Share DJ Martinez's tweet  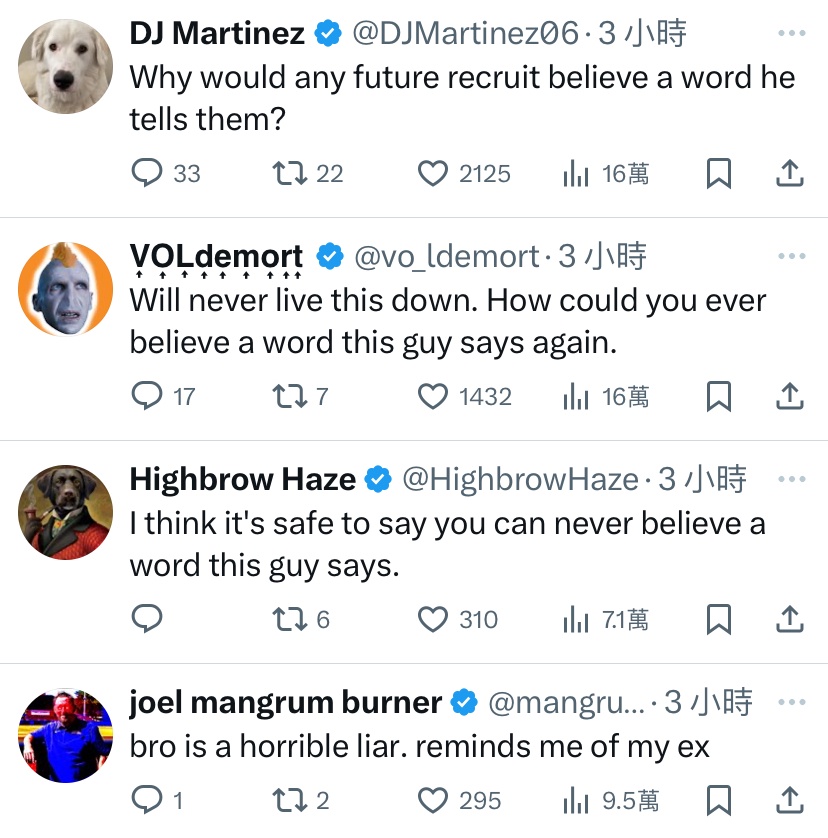pyautogui.click(x=790, y=174)
